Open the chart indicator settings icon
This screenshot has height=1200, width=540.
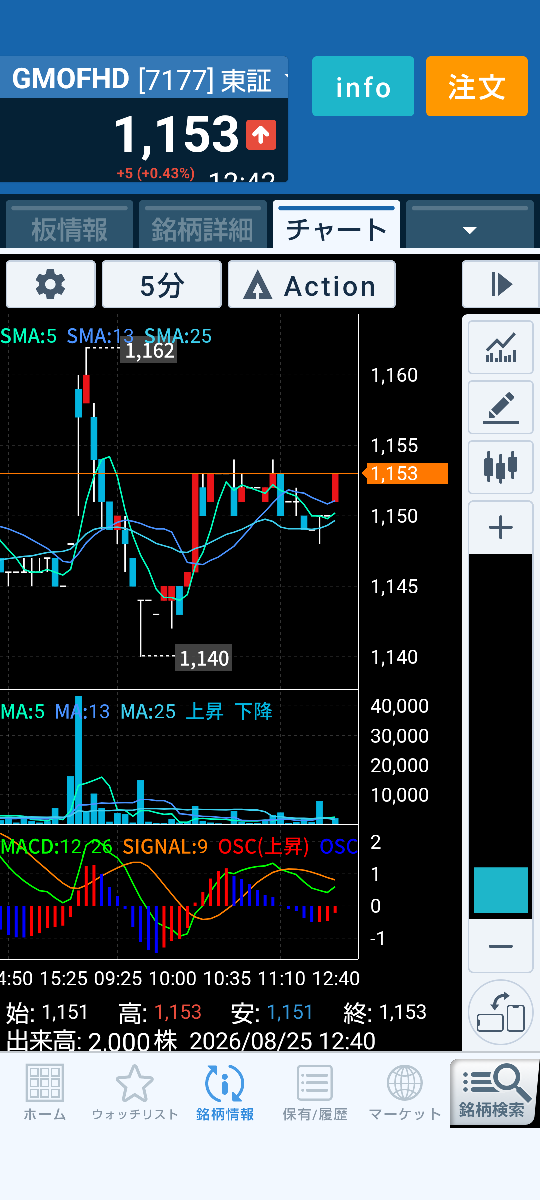[x=501, y=347]
